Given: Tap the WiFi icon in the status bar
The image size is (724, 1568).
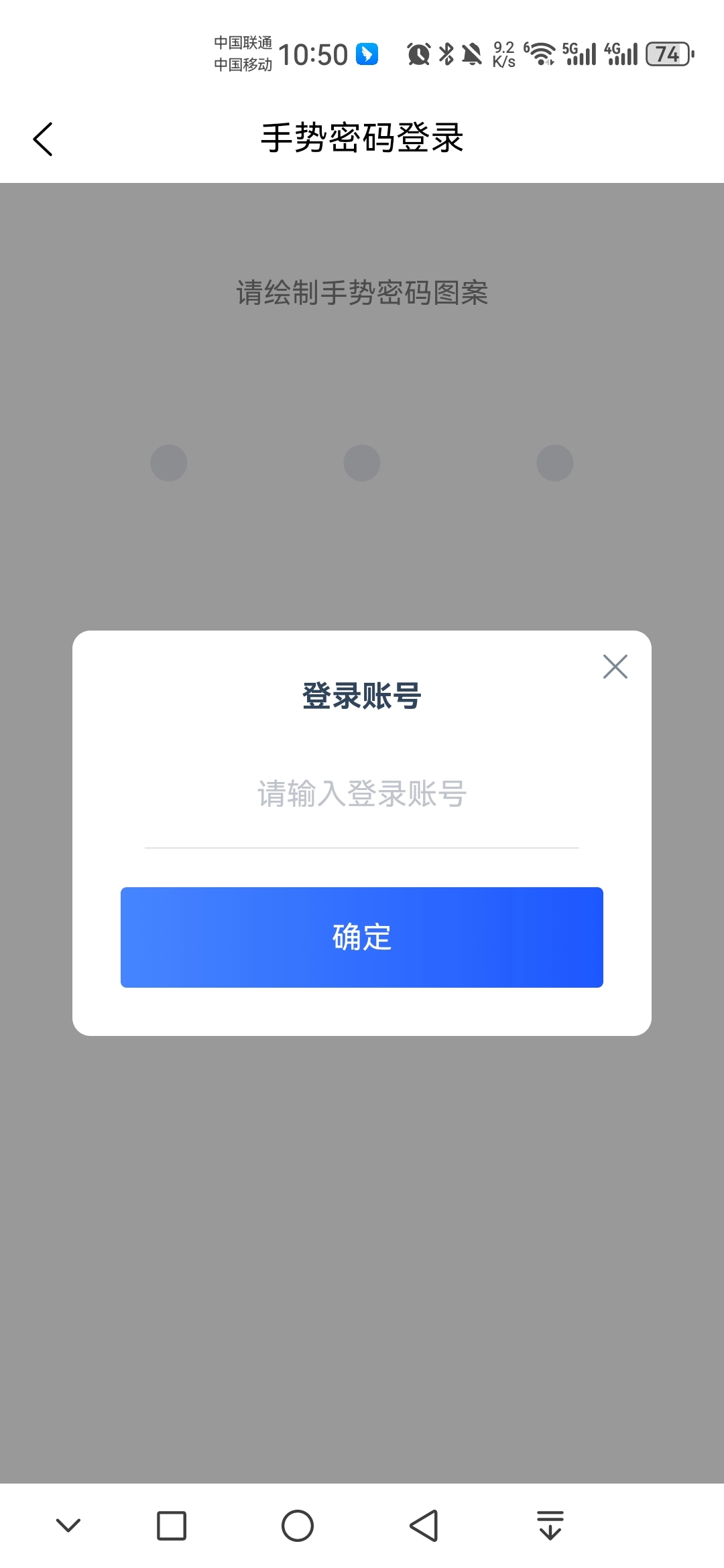Looking at the screenshot, I should point(540,54).
